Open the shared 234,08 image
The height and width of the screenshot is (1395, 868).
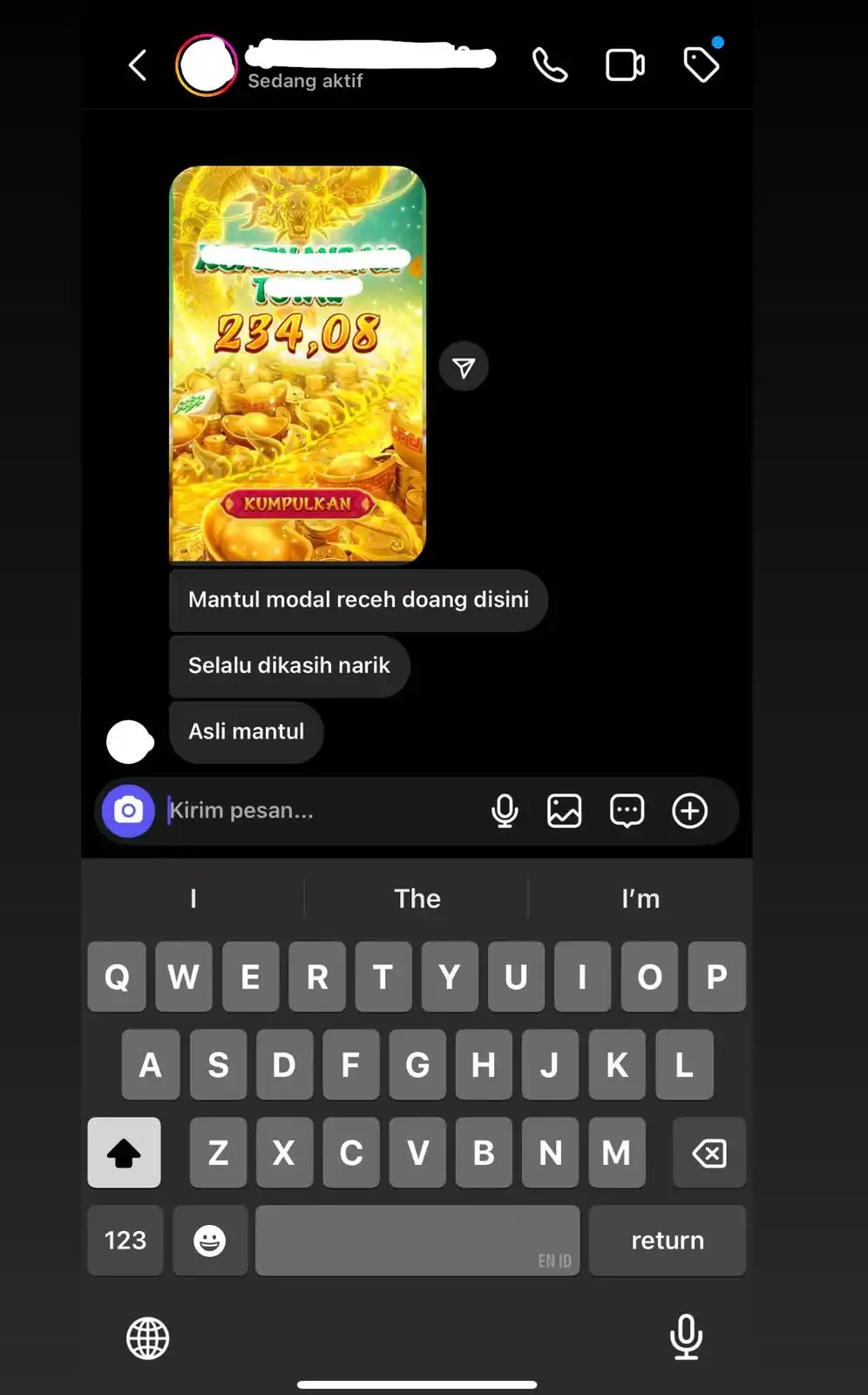[297, 364]
